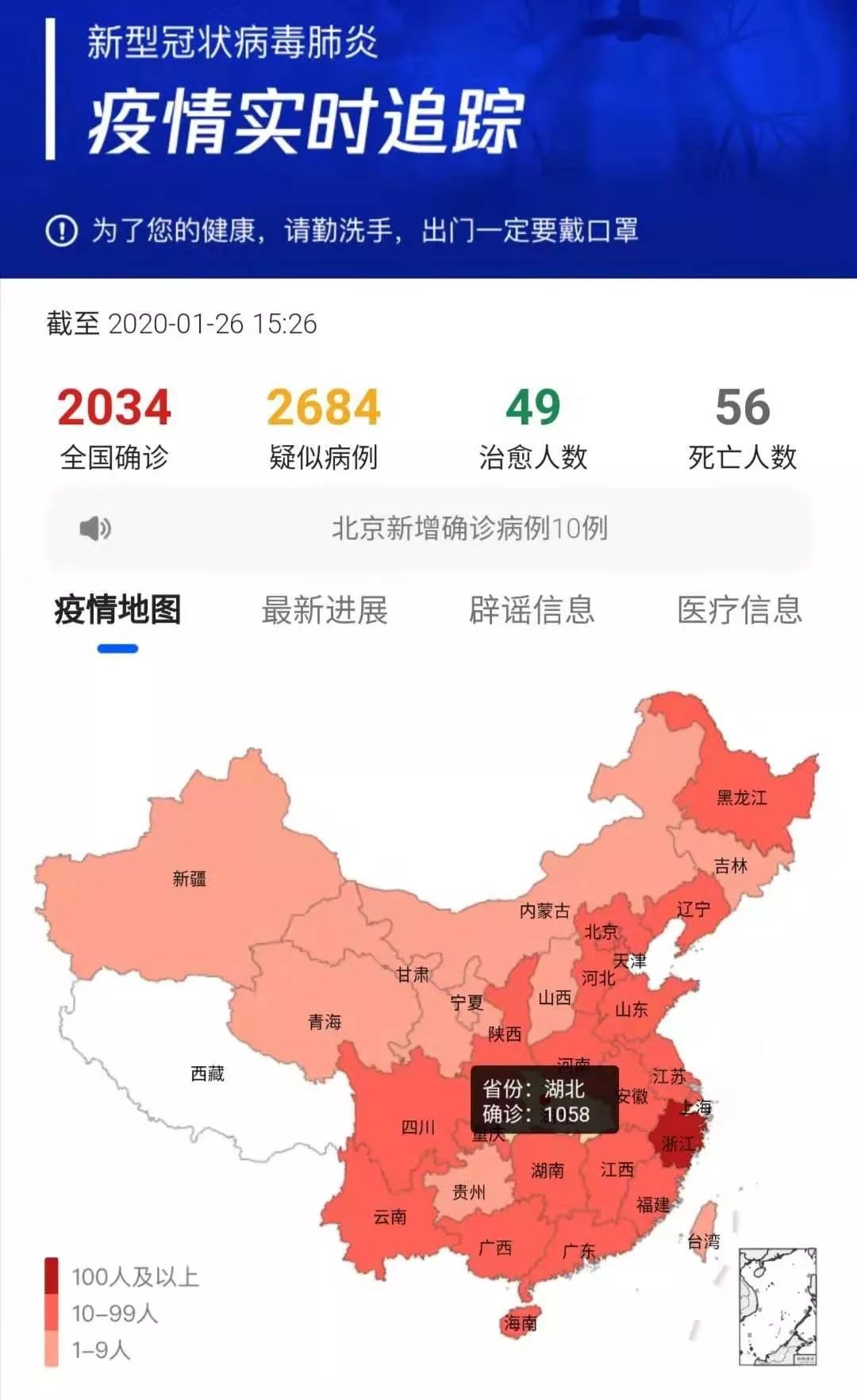Image resolution: width=857 pixels, height=1400 pixels.
Task: Open the 辟谣信息 tab
Action: 532,610
